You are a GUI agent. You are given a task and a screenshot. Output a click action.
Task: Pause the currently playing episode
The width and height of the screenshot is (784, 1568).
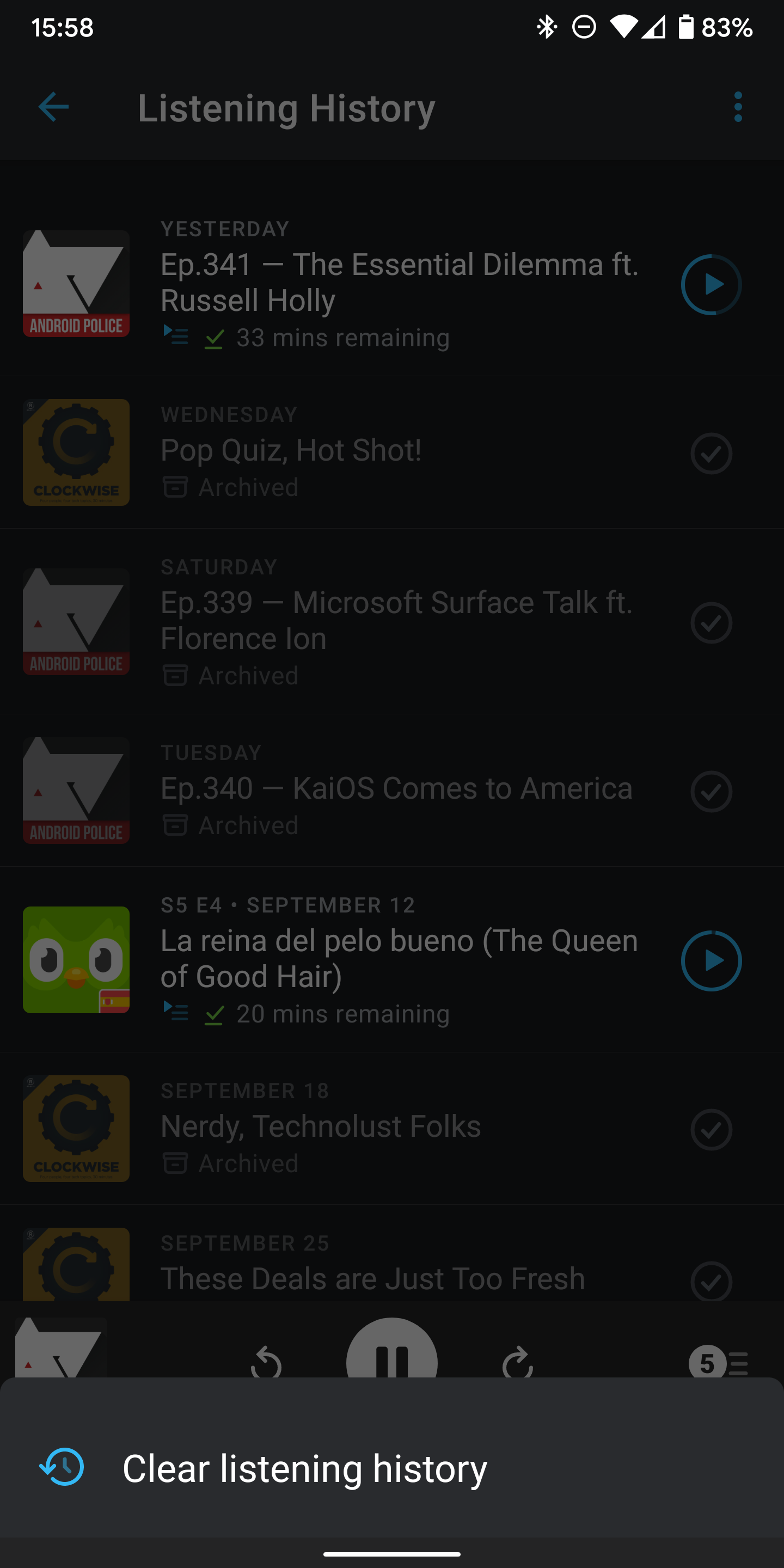(x=392, y=1357)
